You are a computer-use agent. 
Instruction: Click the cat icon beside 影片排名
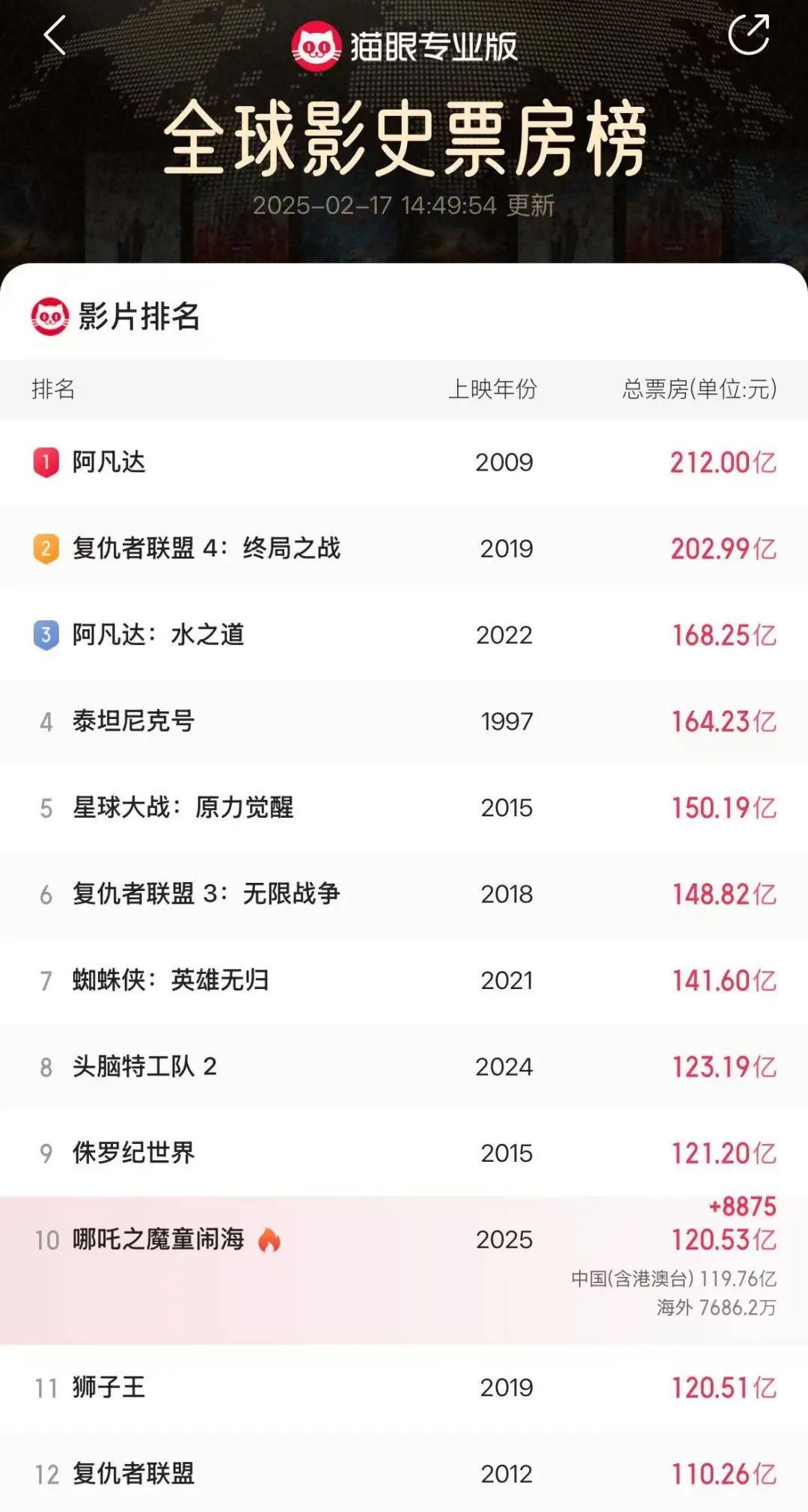[49, 316]
